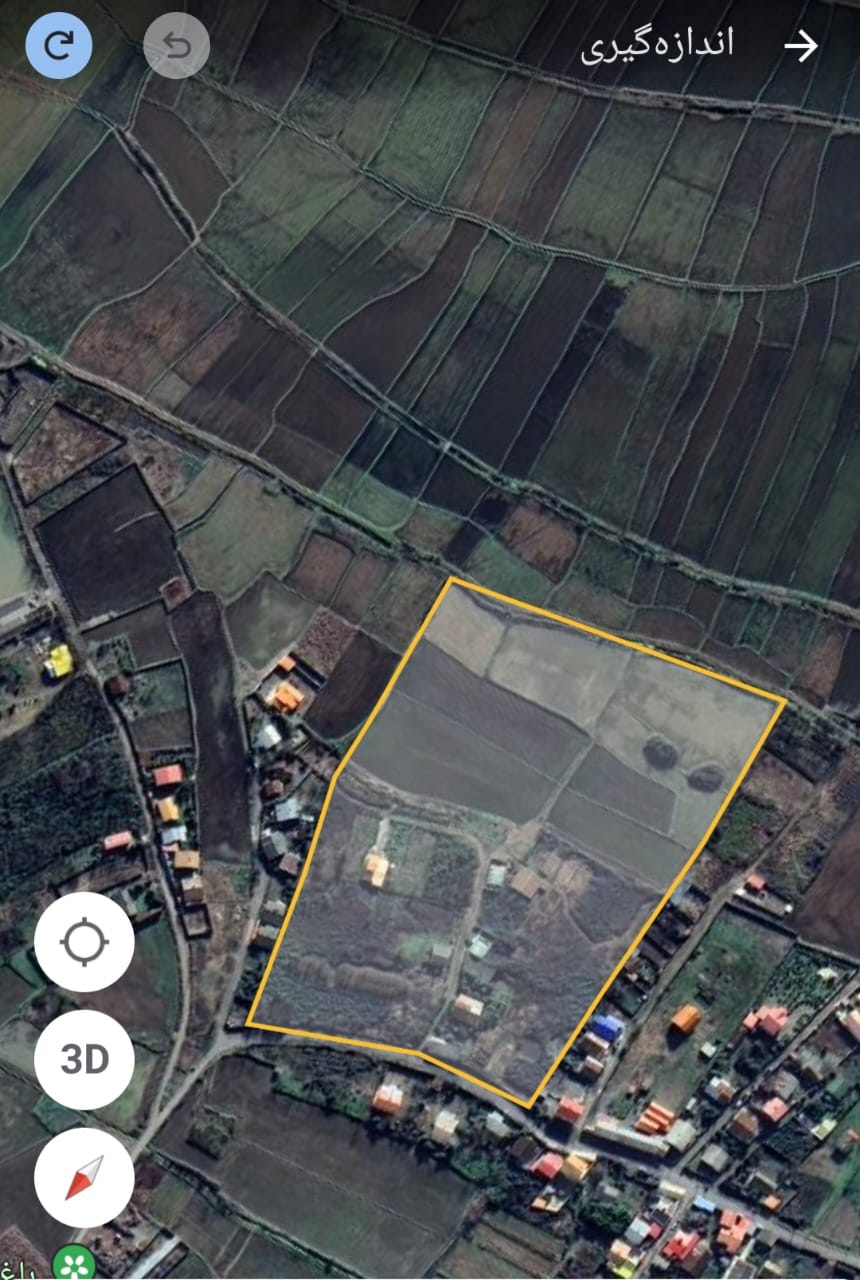Switch to 3D view
Viewport: 860px width, 1280px height.
click(84, 1060)
